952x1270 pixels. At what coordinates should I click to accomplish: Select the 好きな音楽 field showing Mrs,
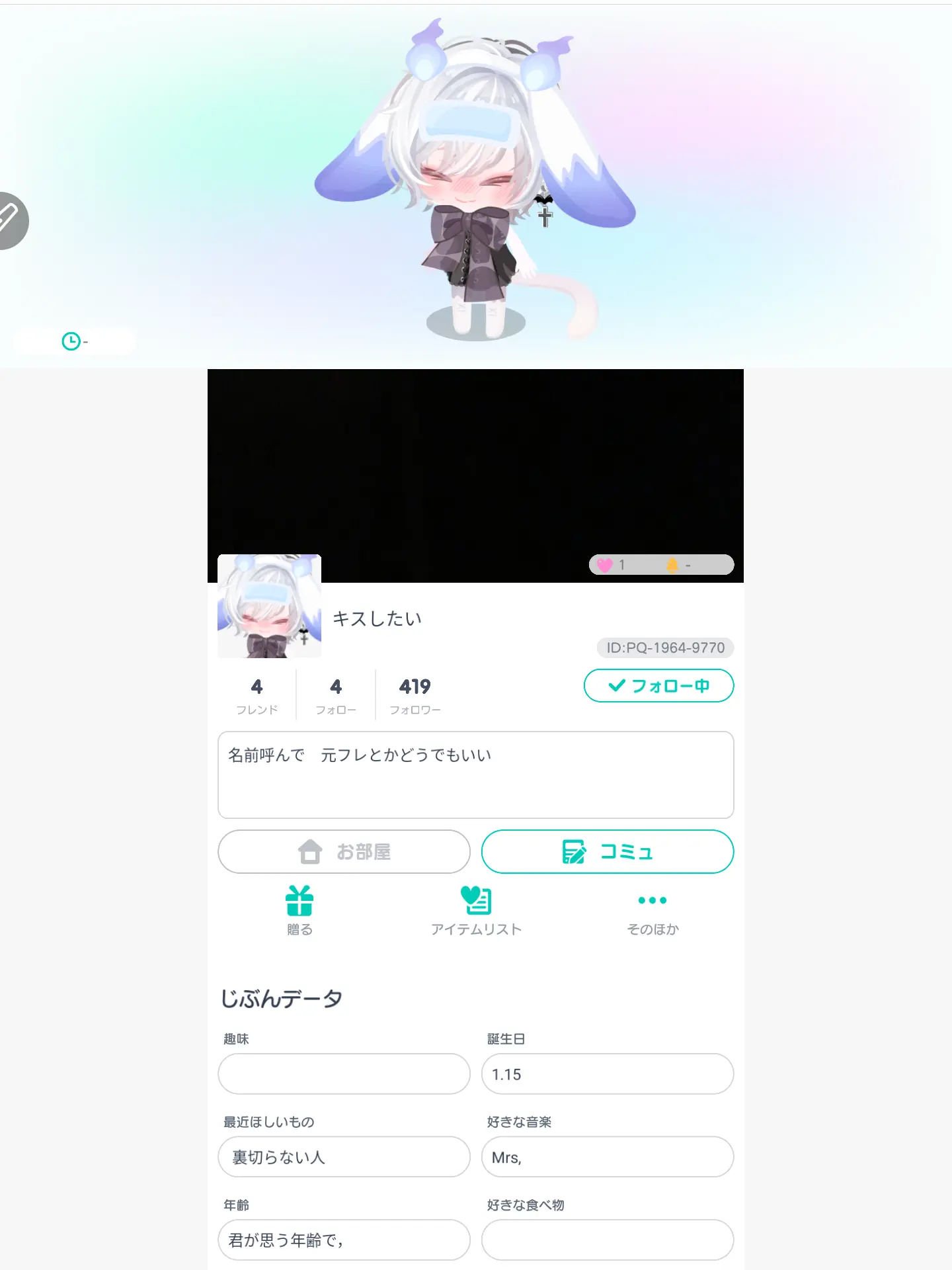607,1157
